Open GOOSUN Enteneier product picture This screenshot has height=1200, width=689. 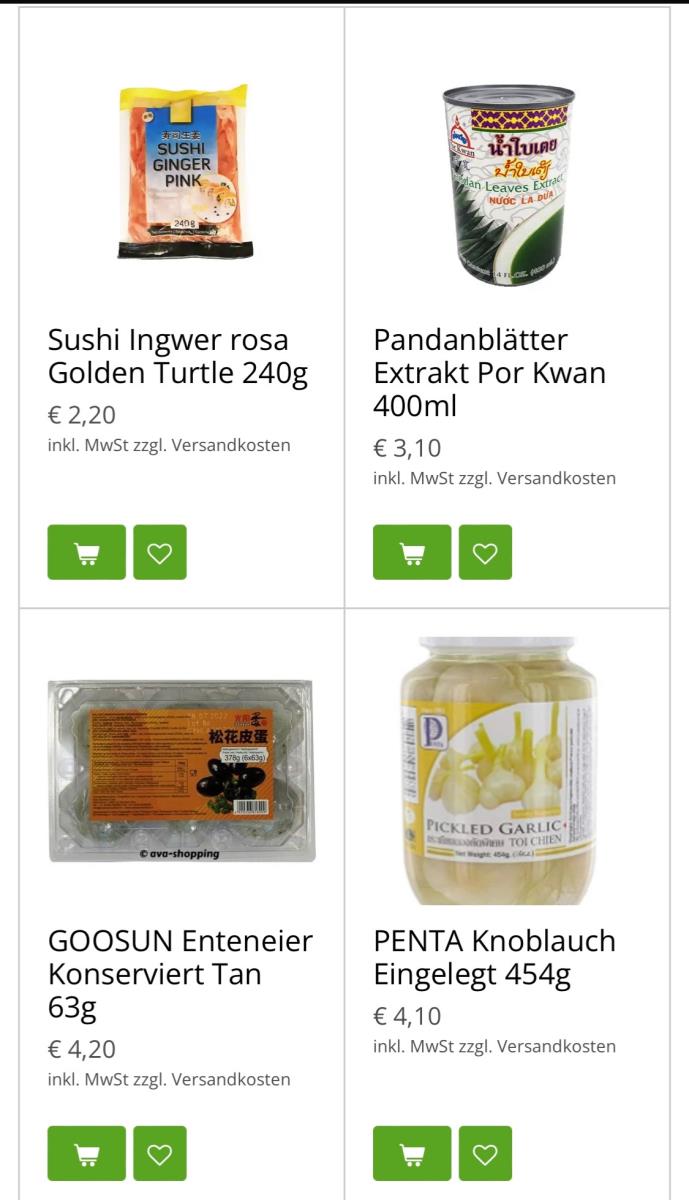tap(182, 771)
